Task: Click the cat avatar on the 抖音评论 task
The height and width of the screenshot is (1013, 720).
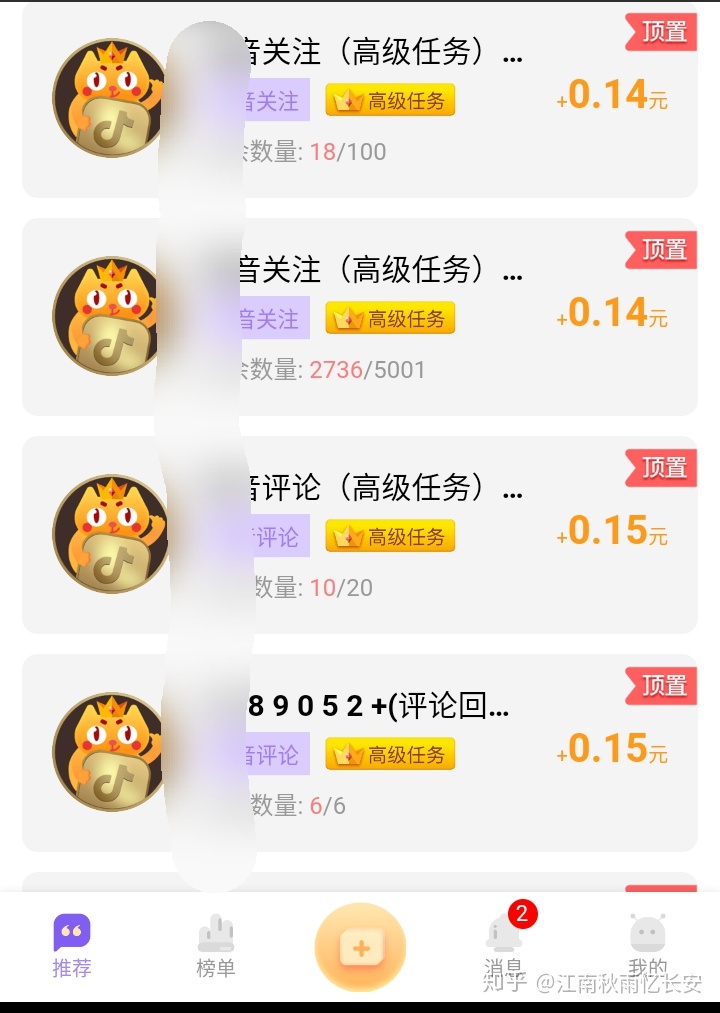Action: [x=110, y=533]
